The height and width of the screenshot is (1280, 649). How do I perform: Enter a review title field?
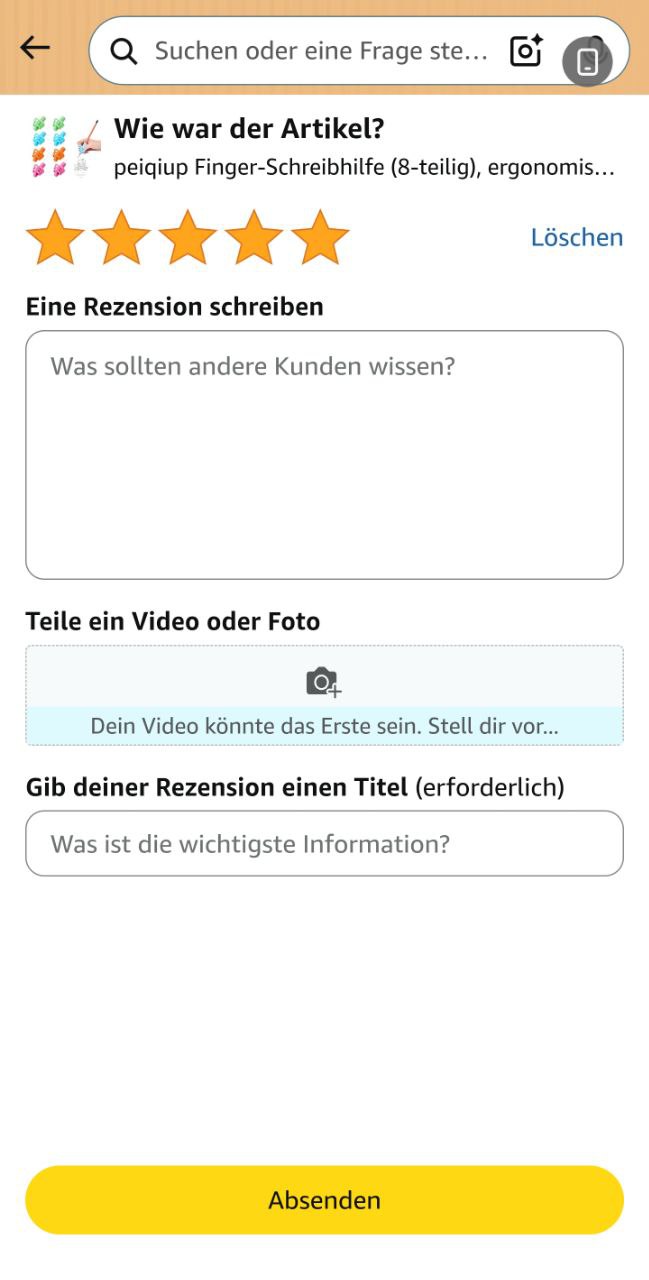(x=324, y=844)
